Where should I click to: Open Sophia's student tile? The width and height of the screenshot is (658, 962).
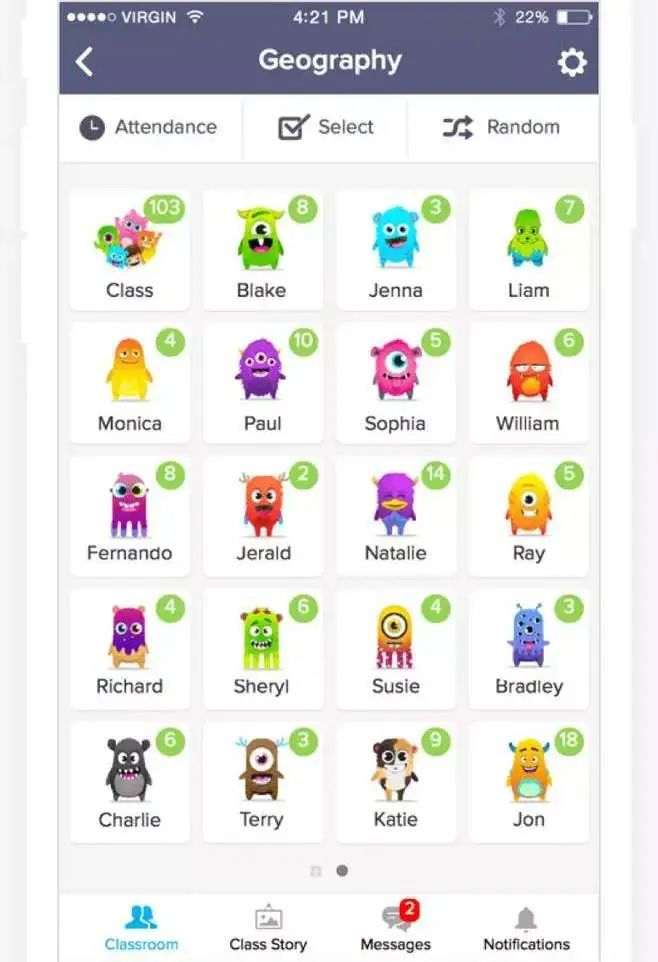coord(395,383)
